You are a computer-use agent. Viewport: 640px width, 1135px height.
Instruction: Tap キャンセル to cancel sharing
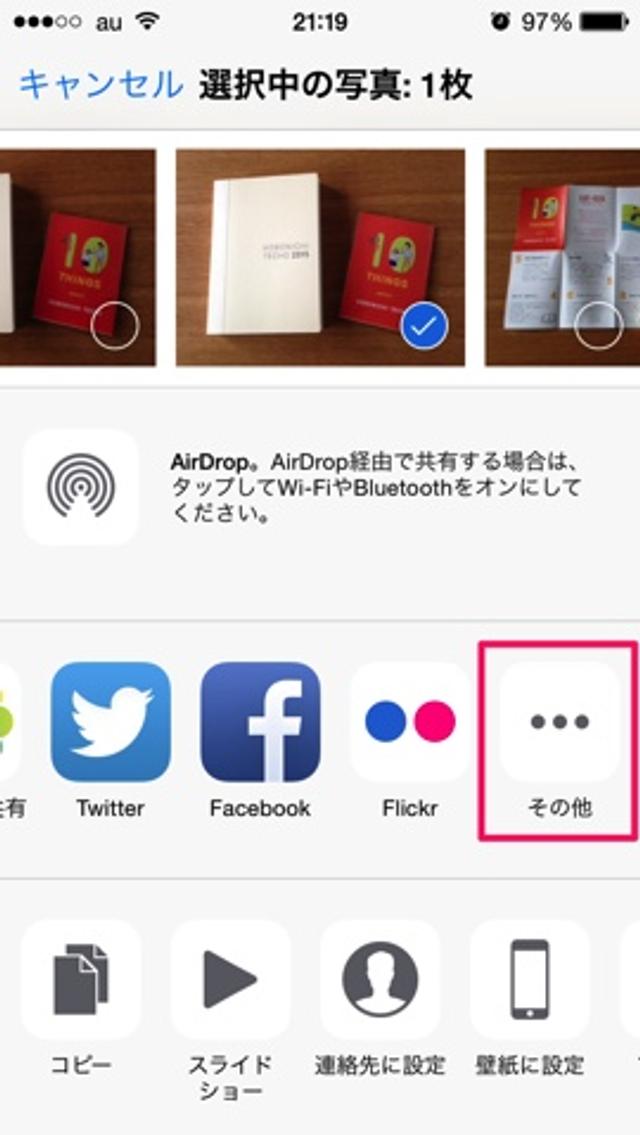tap(100, 84)
